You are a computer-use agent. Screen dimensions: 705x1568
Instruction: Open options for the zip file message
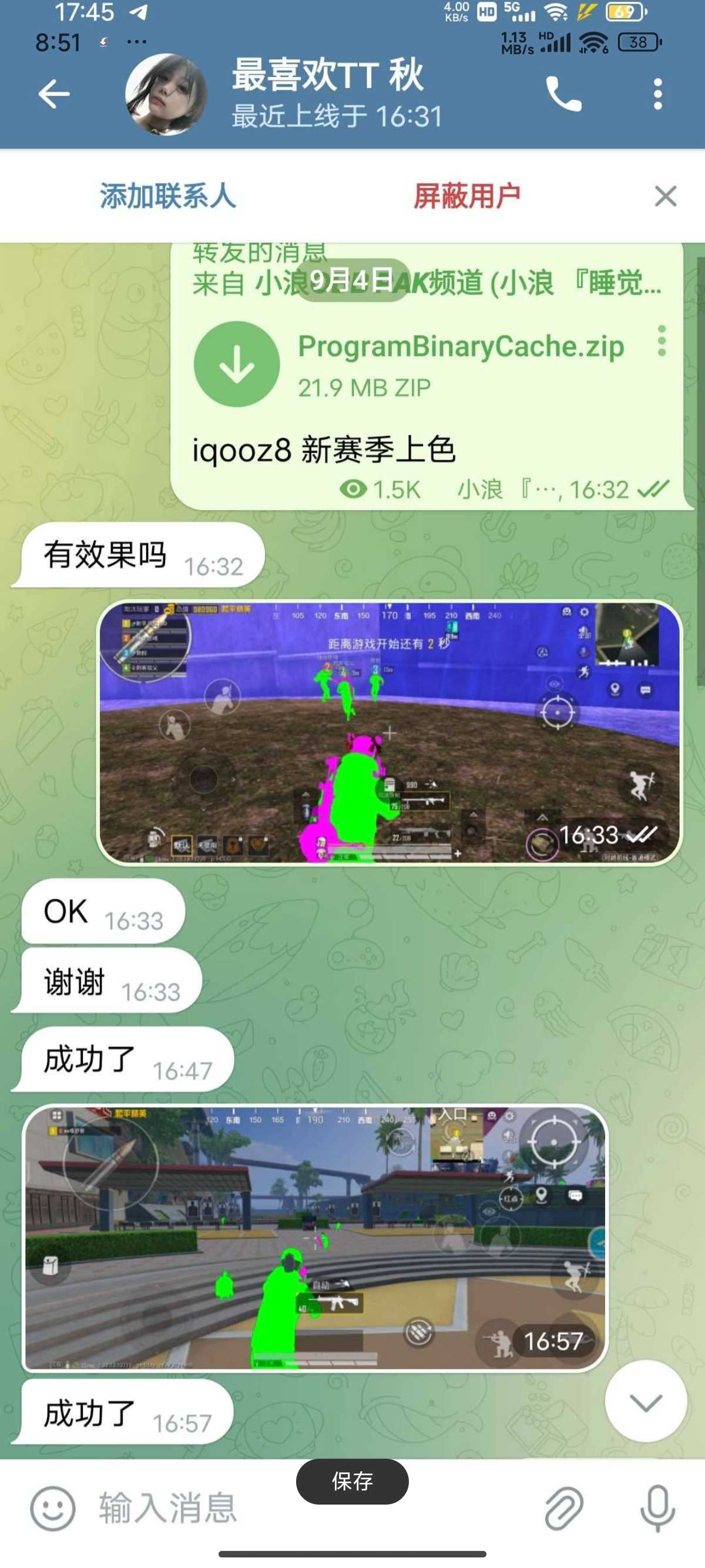click(662, 341)
